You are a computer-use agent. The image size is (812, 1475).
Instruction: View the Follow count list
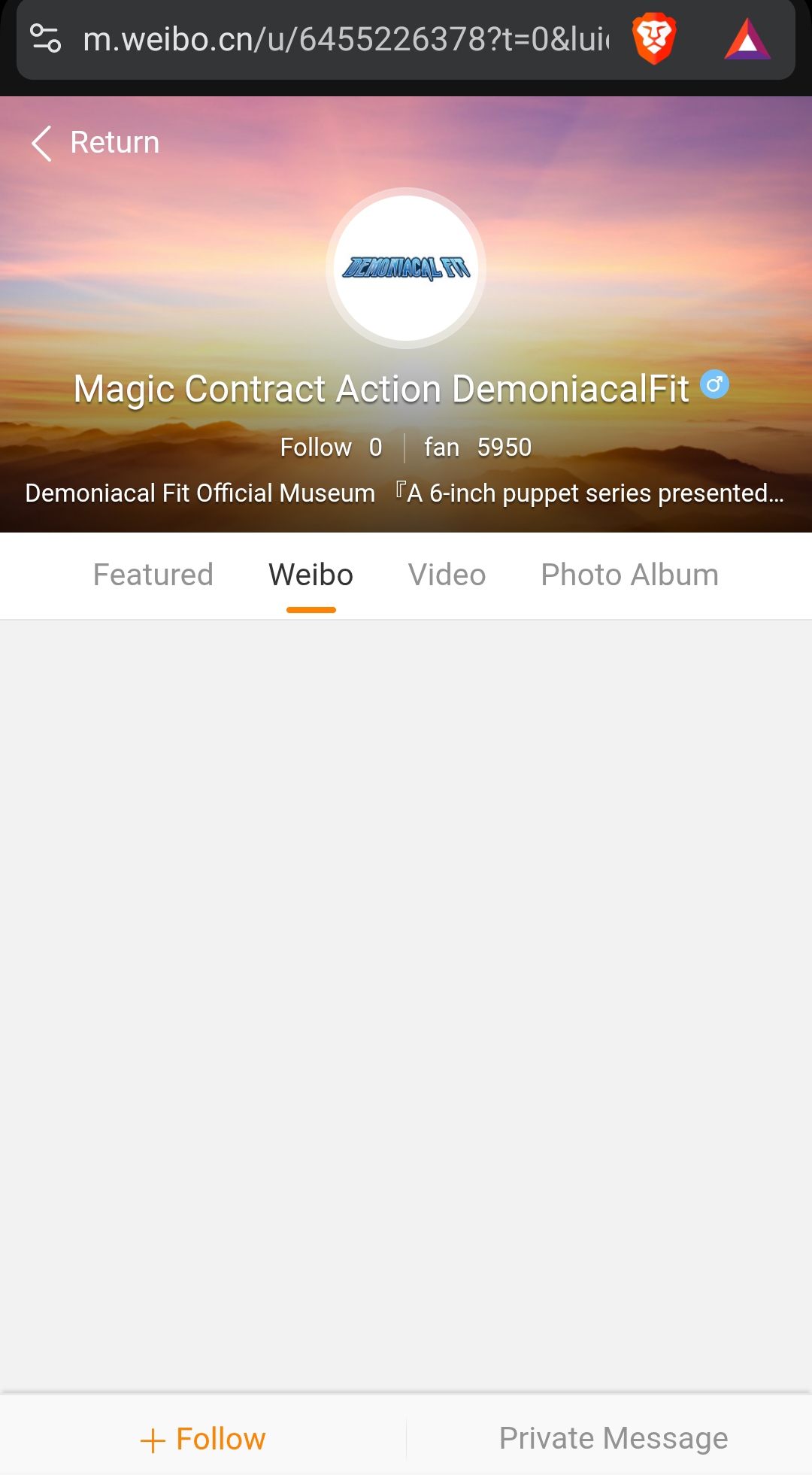pos(331,448)
